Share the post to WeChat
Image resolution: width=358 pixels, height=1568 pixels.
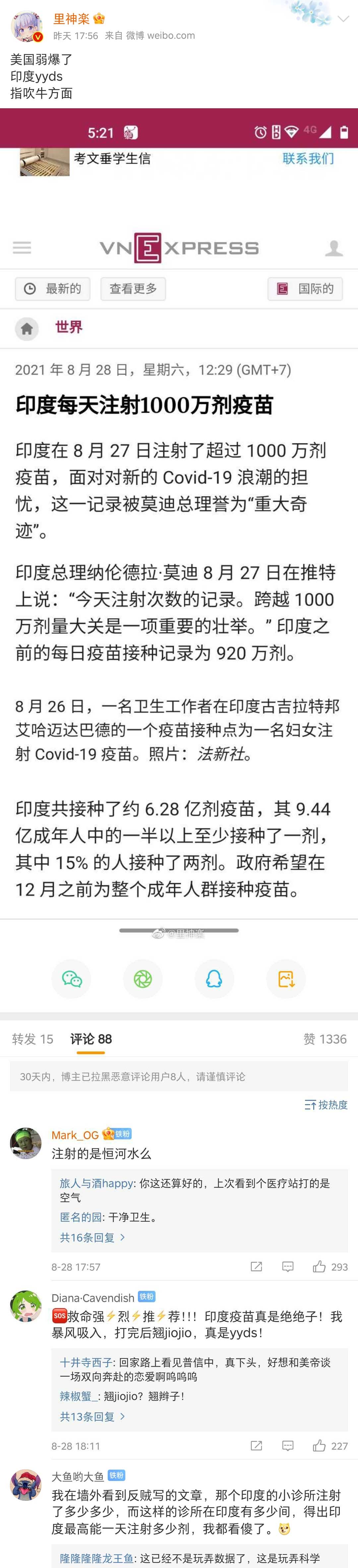71,979
